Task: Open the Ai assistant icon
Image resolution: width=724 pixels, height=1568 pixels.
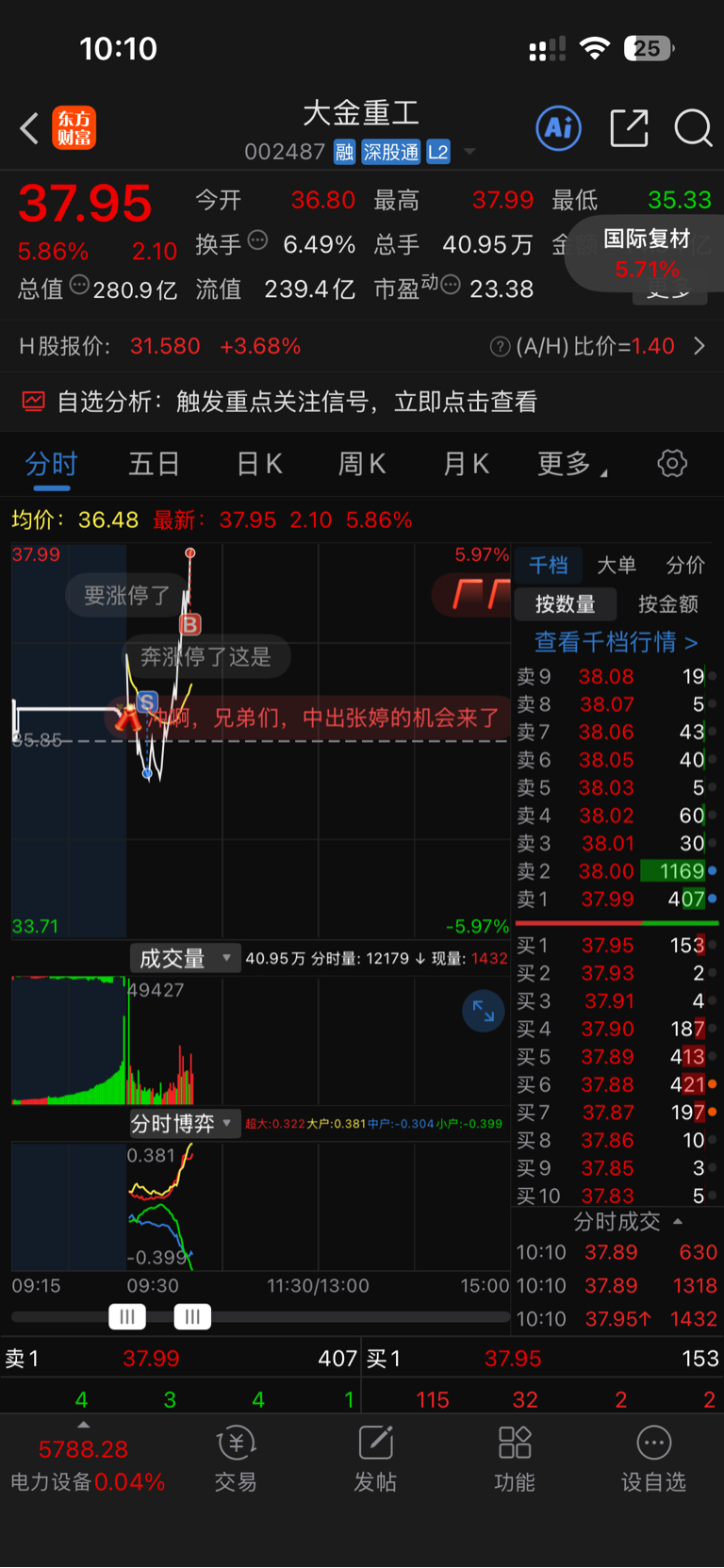Action: tap(558, 127)
